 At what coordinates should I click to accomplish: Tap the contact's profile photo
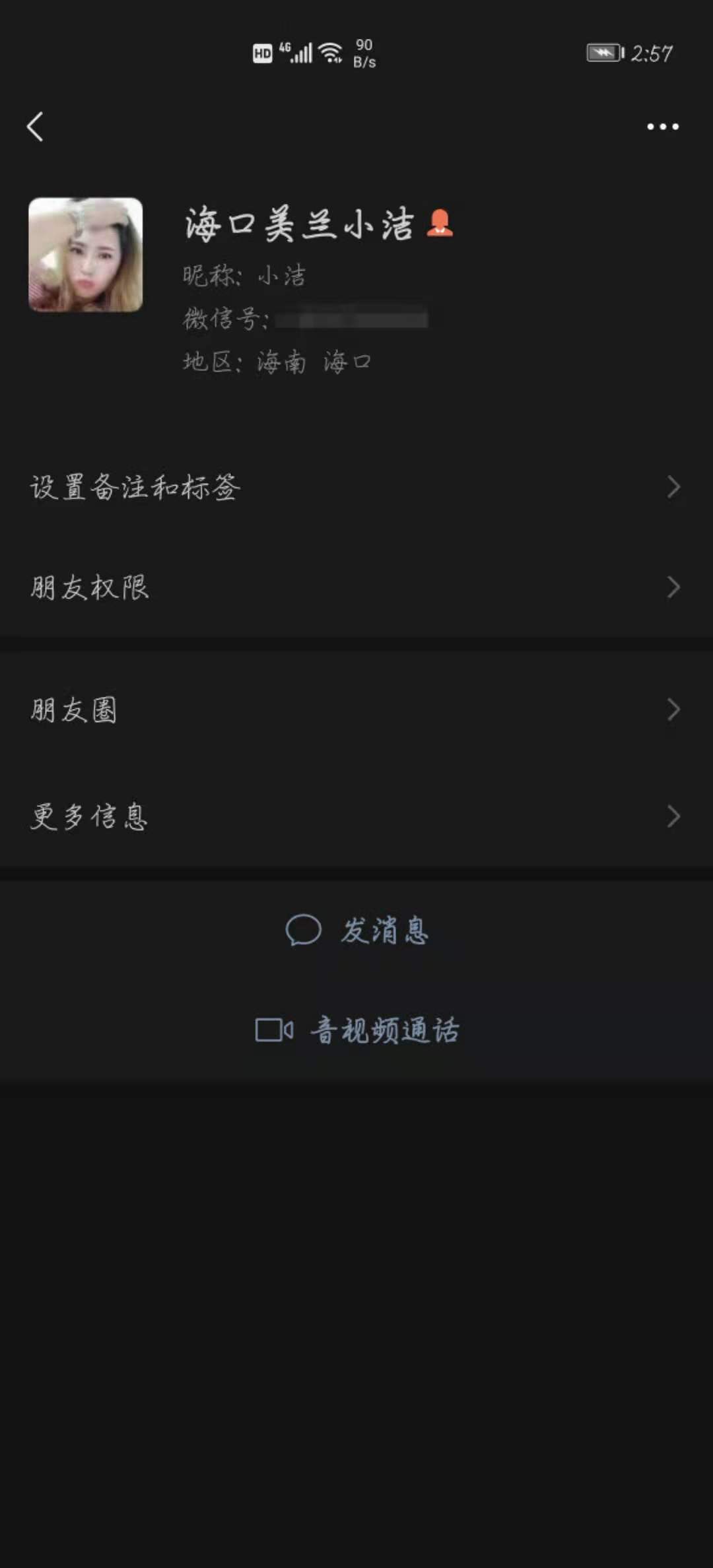[x=85, y=254]
